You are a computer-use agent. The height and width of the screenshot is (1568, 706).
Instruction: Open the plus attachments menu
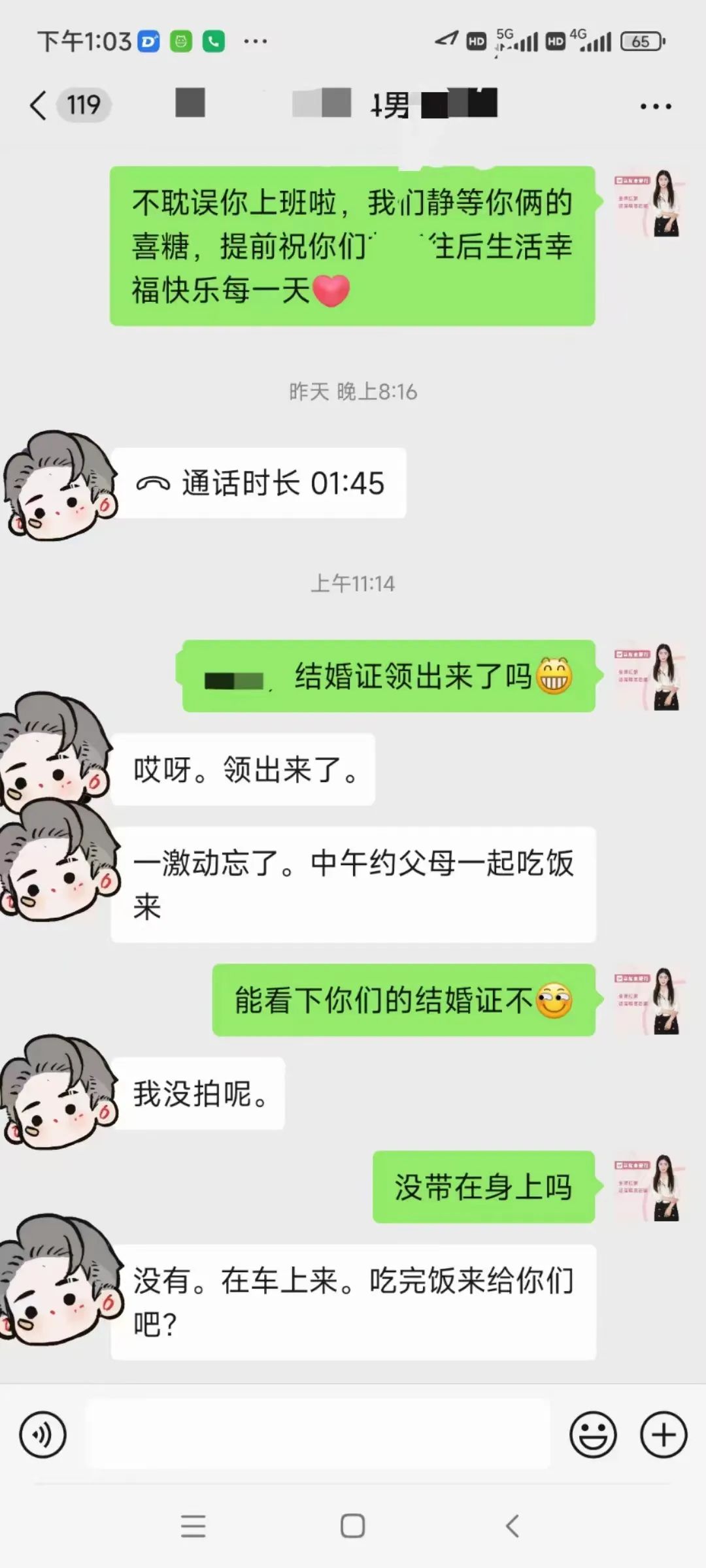664,1435
